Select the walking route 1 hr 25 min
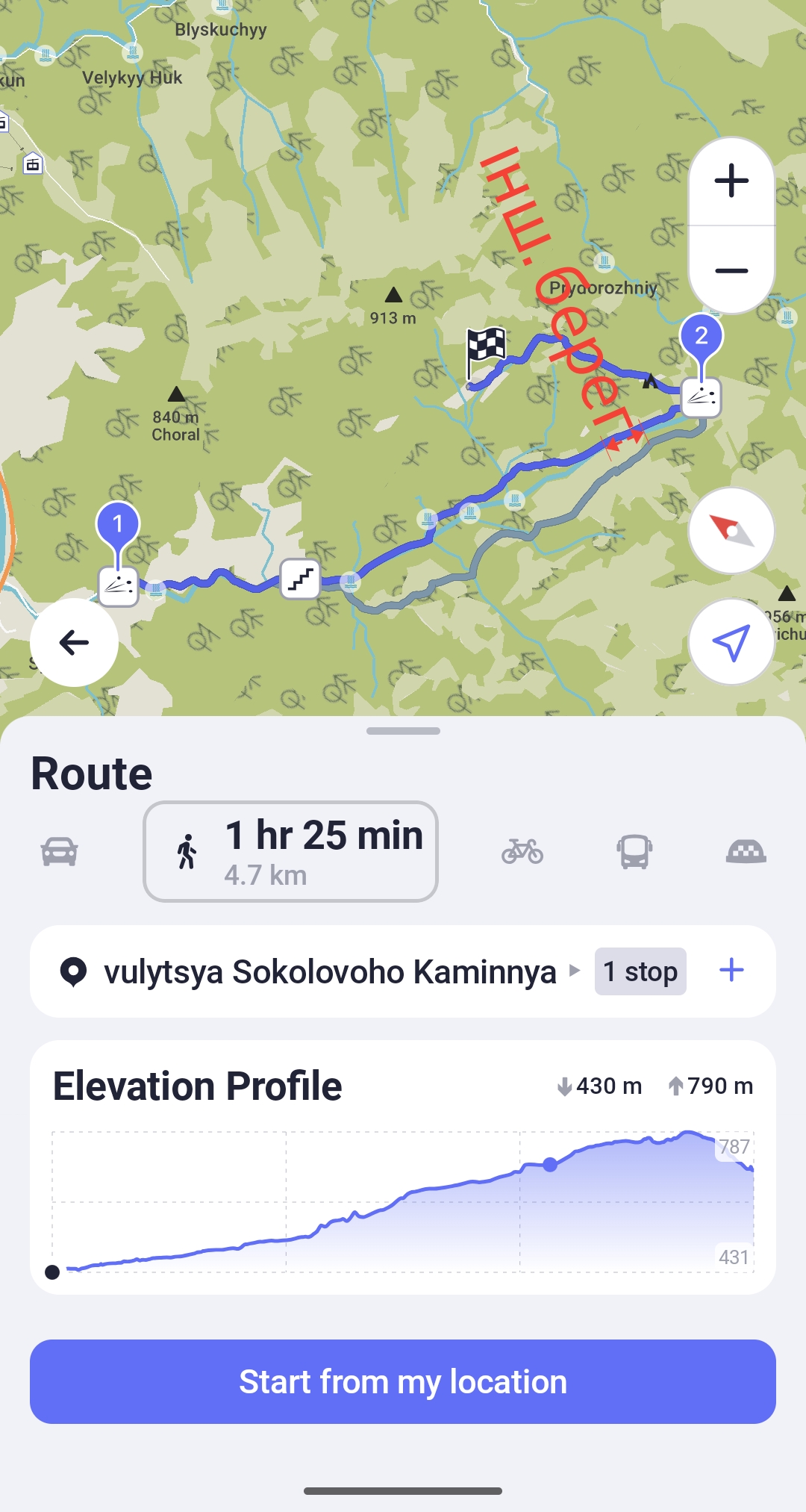The image size is (806, 1512). 290,851
